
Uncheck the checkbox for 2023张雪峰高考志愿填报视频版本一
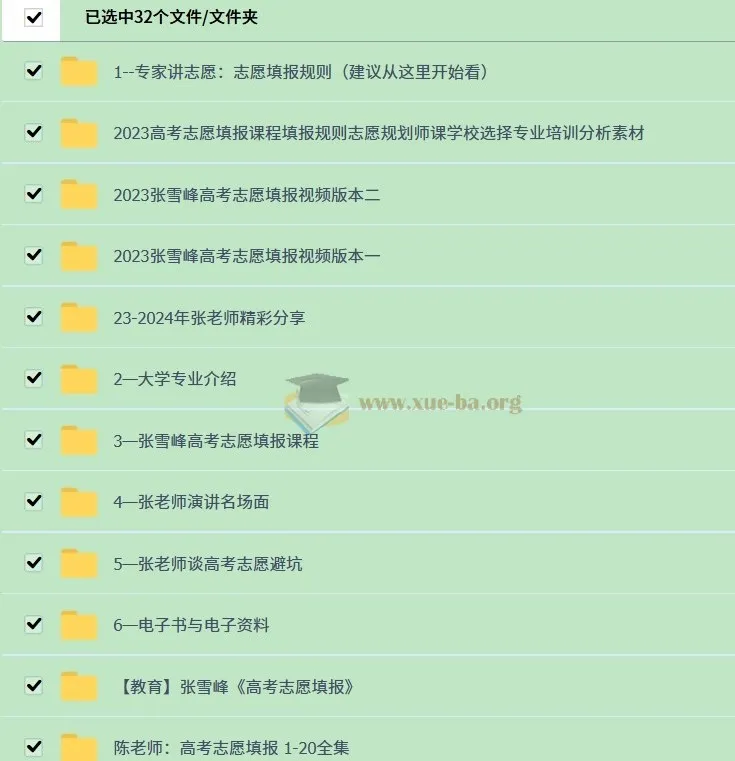33,255
